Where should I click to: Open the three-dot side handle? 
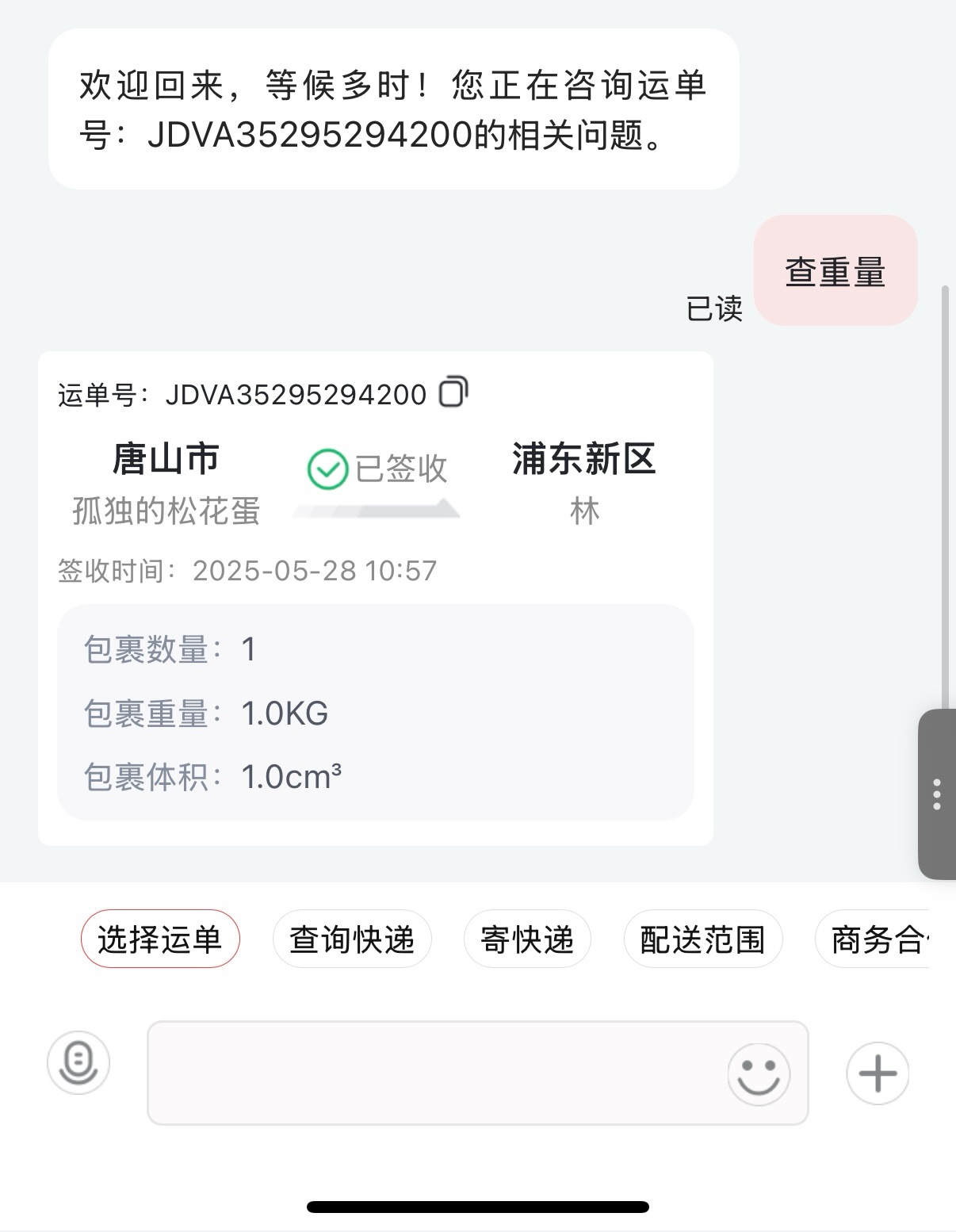(x=937, y=794)
